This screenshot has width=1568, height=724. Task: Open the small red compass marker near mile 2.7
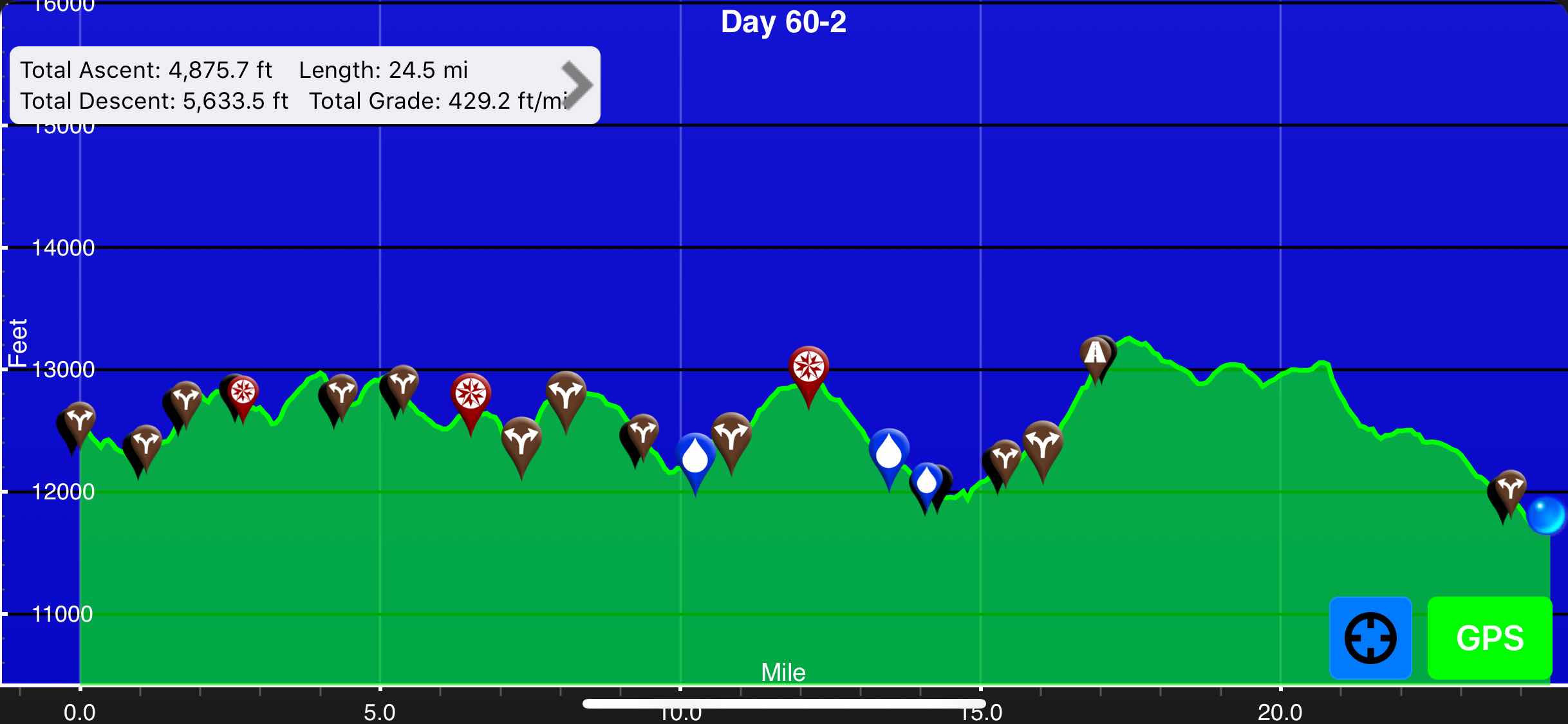point(244,391)
